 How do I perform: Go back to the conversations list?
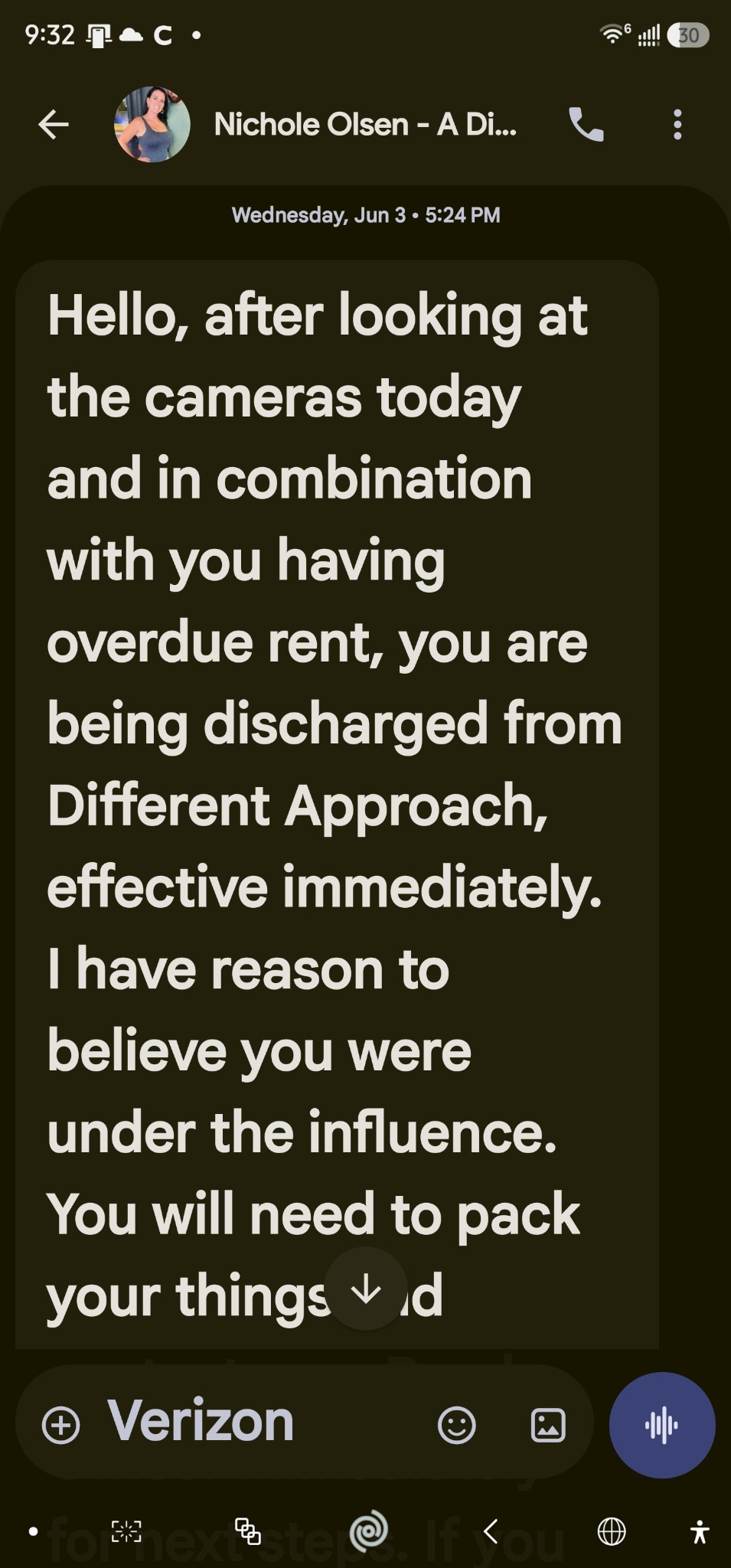point(54,124)
